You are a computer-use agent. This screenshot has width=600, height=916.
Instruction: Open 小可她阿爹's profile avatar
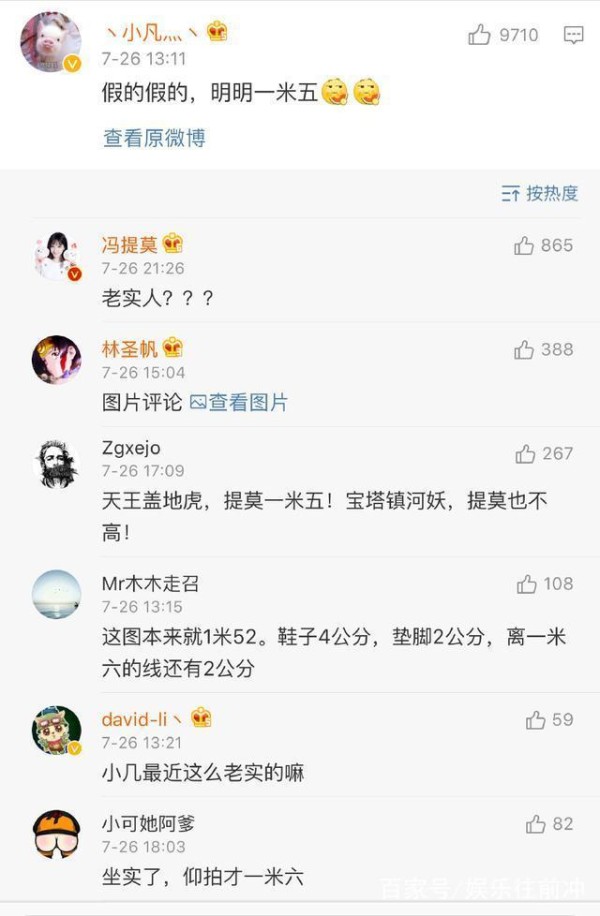tap(56, 834)
